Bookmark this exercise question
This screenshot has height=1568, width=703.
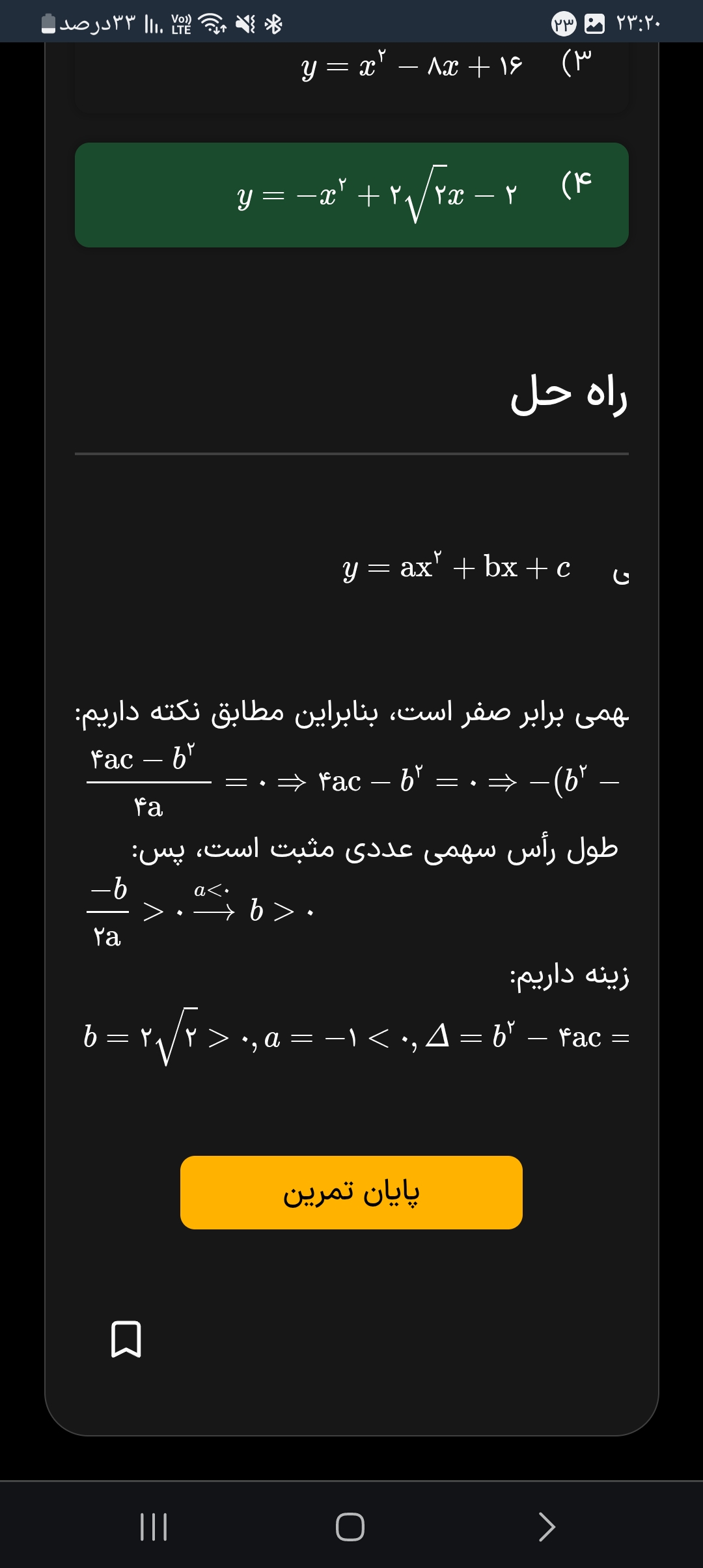pos(126,1339)
